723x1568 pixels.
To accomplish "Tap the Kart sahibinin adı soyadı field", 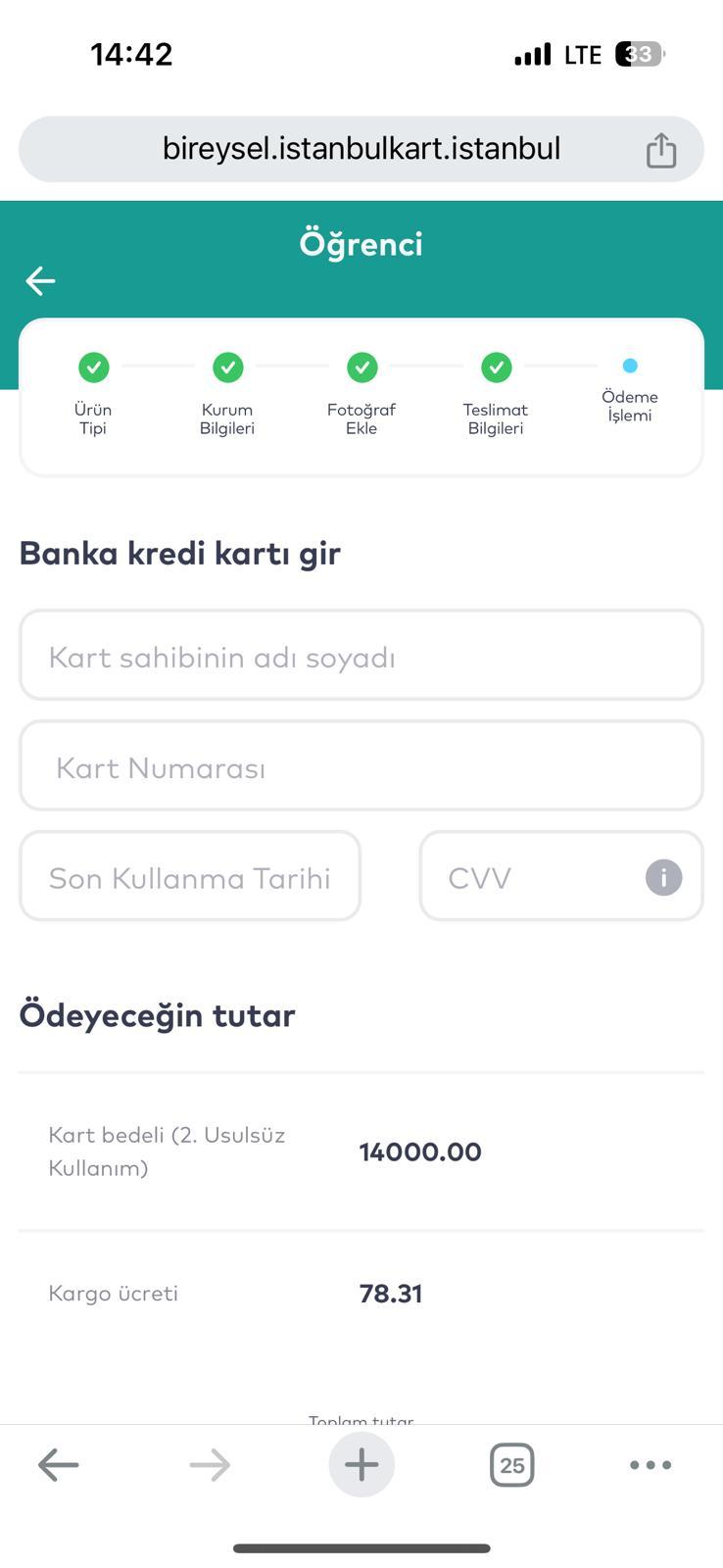I will click(361, 655).
